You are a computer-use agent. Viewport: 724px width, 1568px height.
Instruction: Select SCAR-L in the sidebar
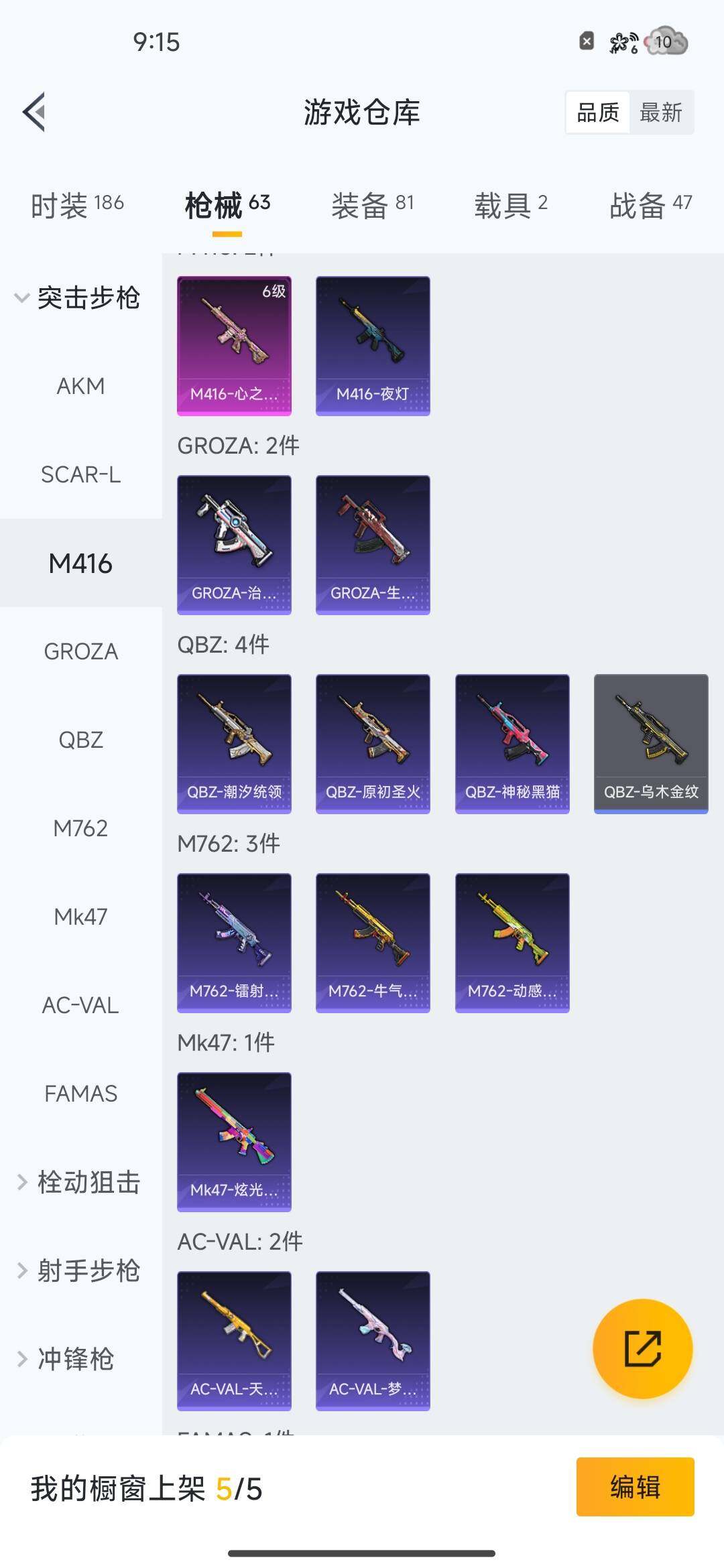pos(80,474)
